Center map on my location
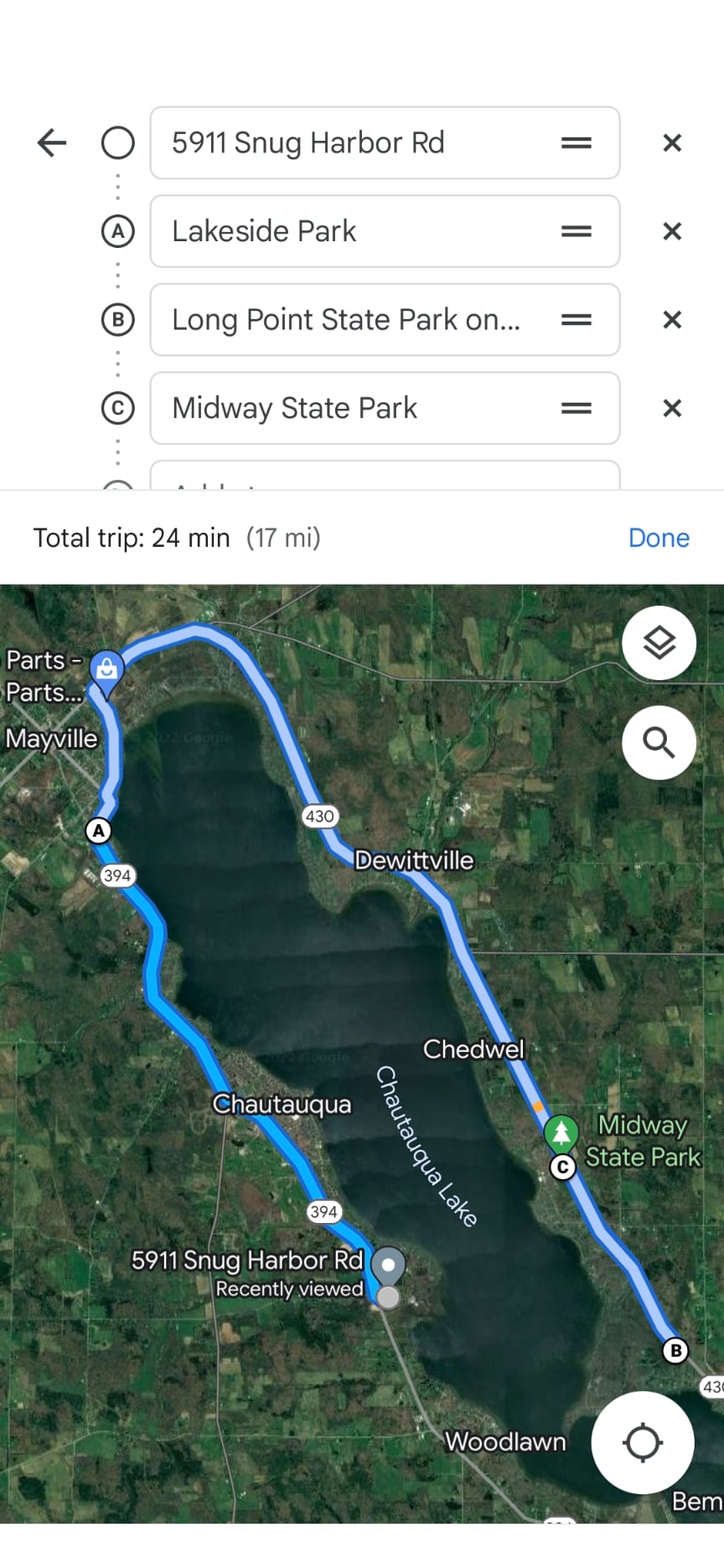724x1568 pixels. coord(643,1442)
